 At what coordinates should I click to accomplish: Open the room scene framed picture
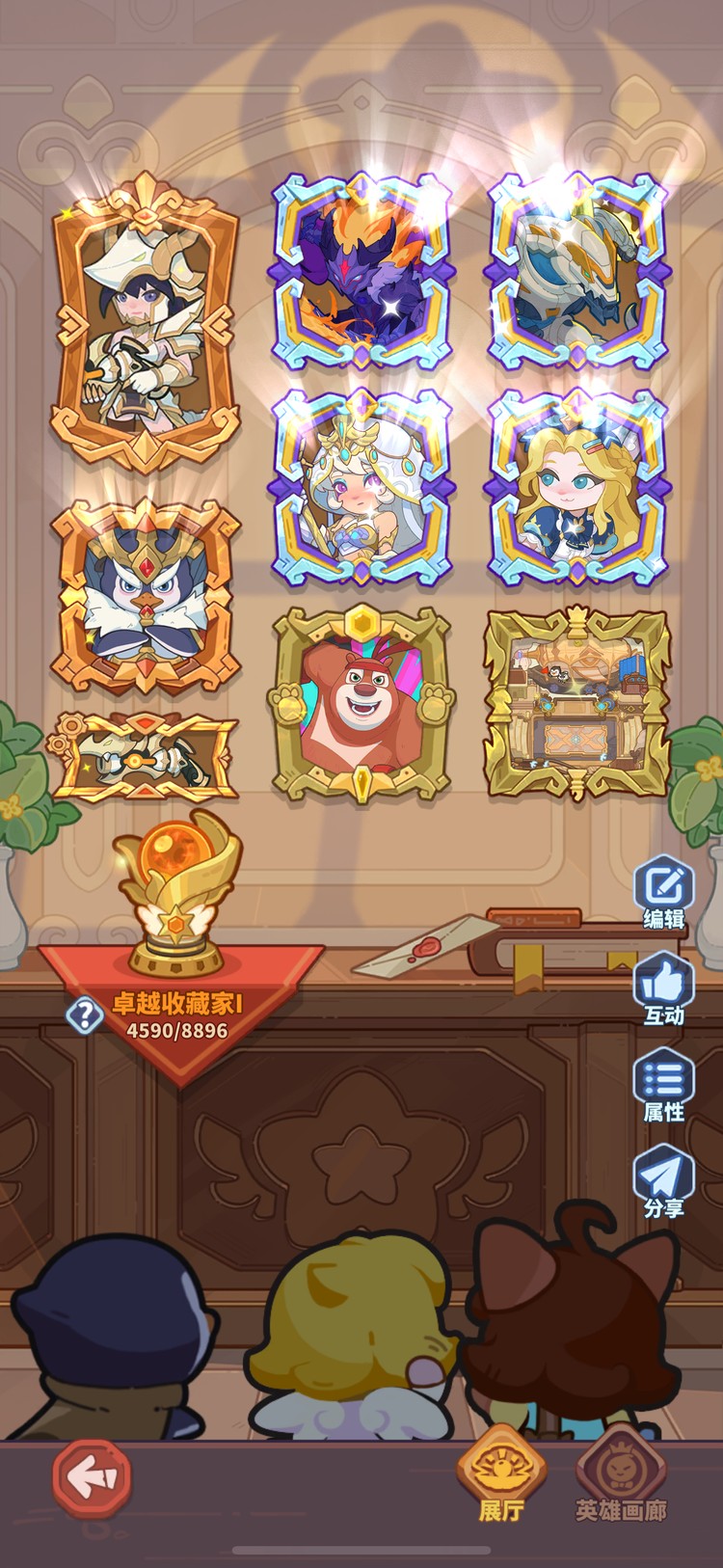577,704
